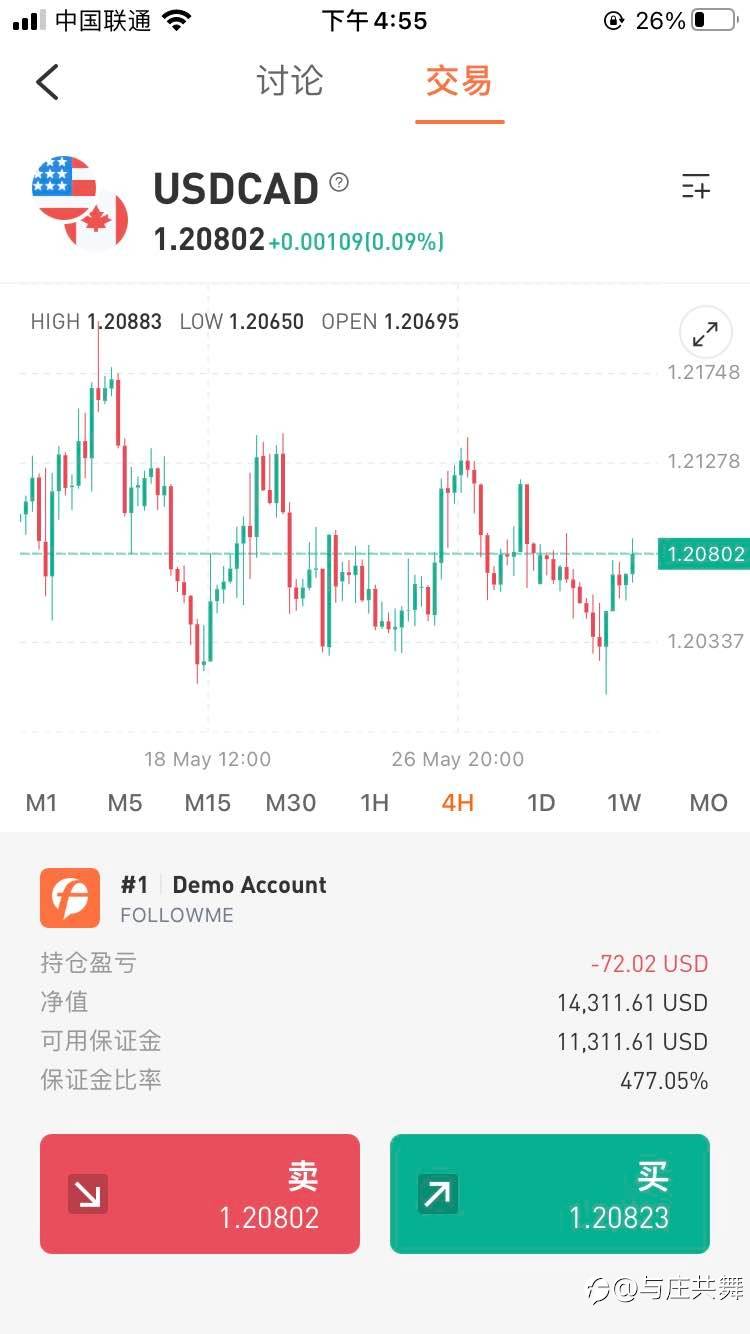
Task: Expand the chart to fullscreen
Action: (705, 333)
